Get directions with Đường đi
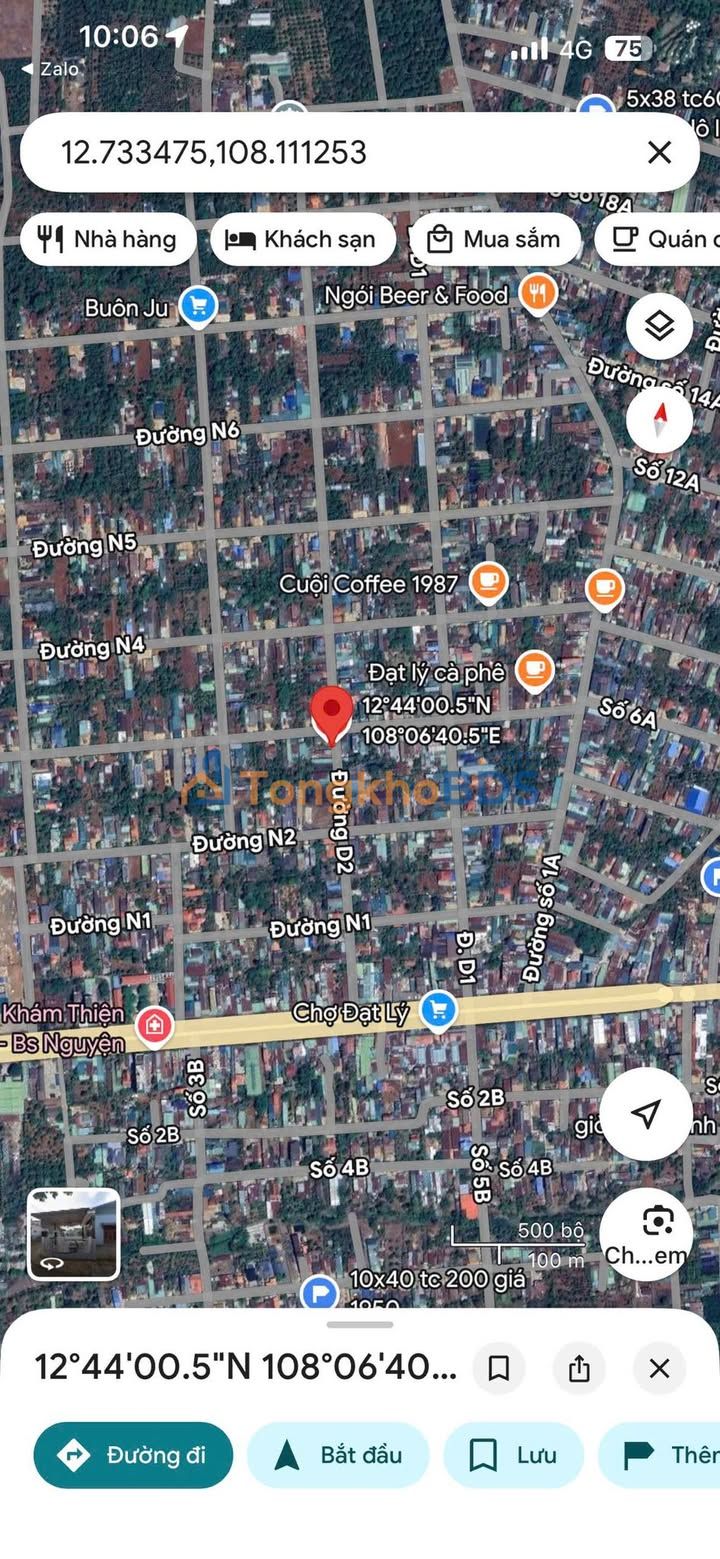 click(x=133, y=1454)
